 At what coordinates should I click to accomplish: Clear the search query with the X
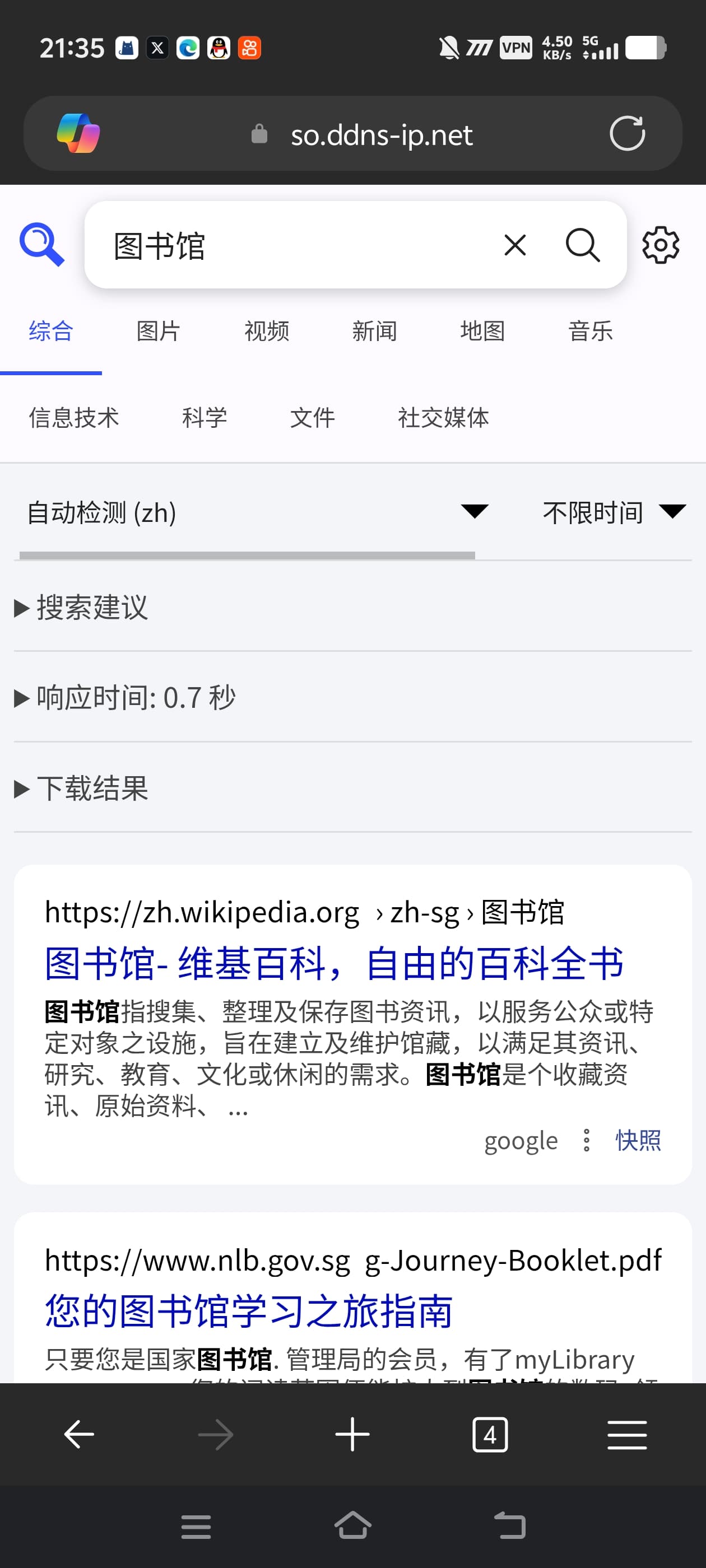[x=515, y=245]
